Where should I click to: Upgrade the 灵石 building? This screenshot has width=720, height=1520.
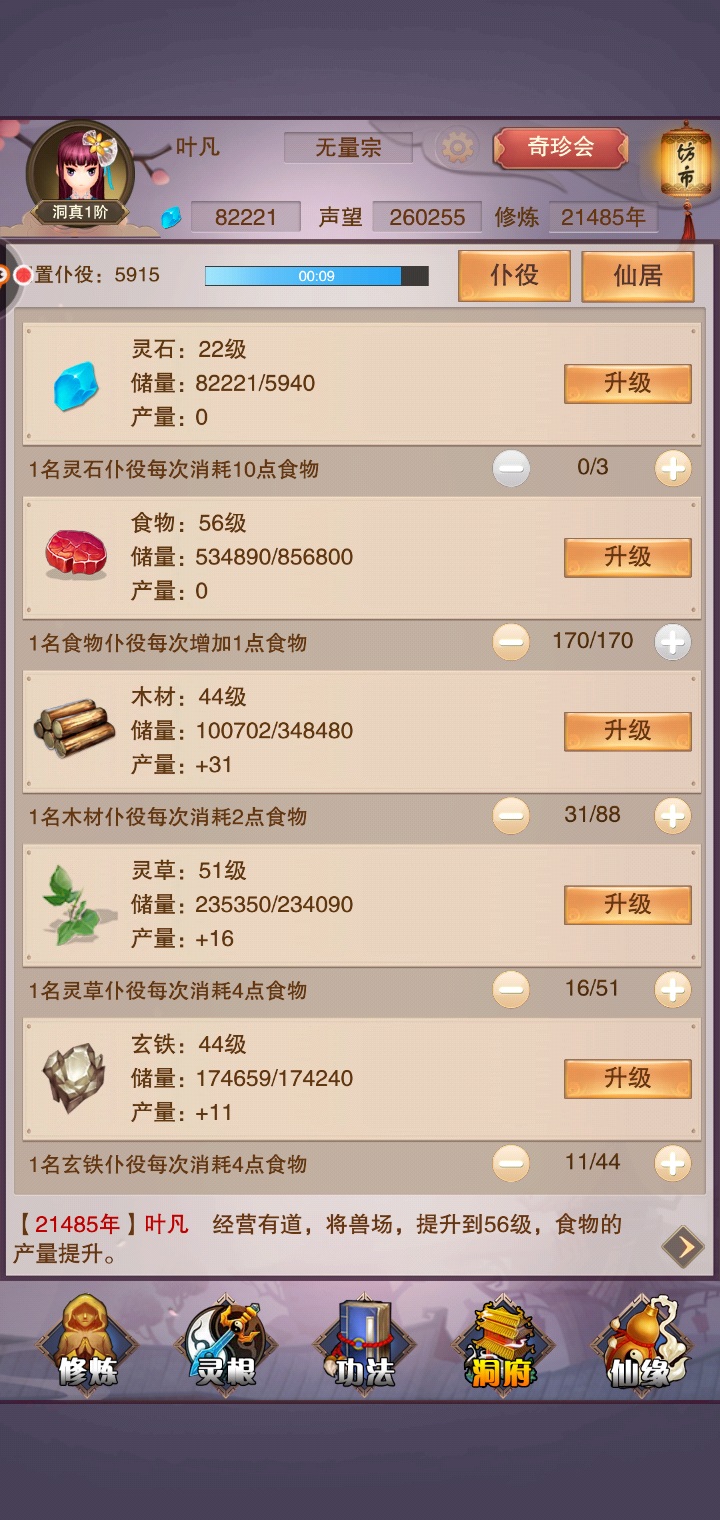[628, 384]
